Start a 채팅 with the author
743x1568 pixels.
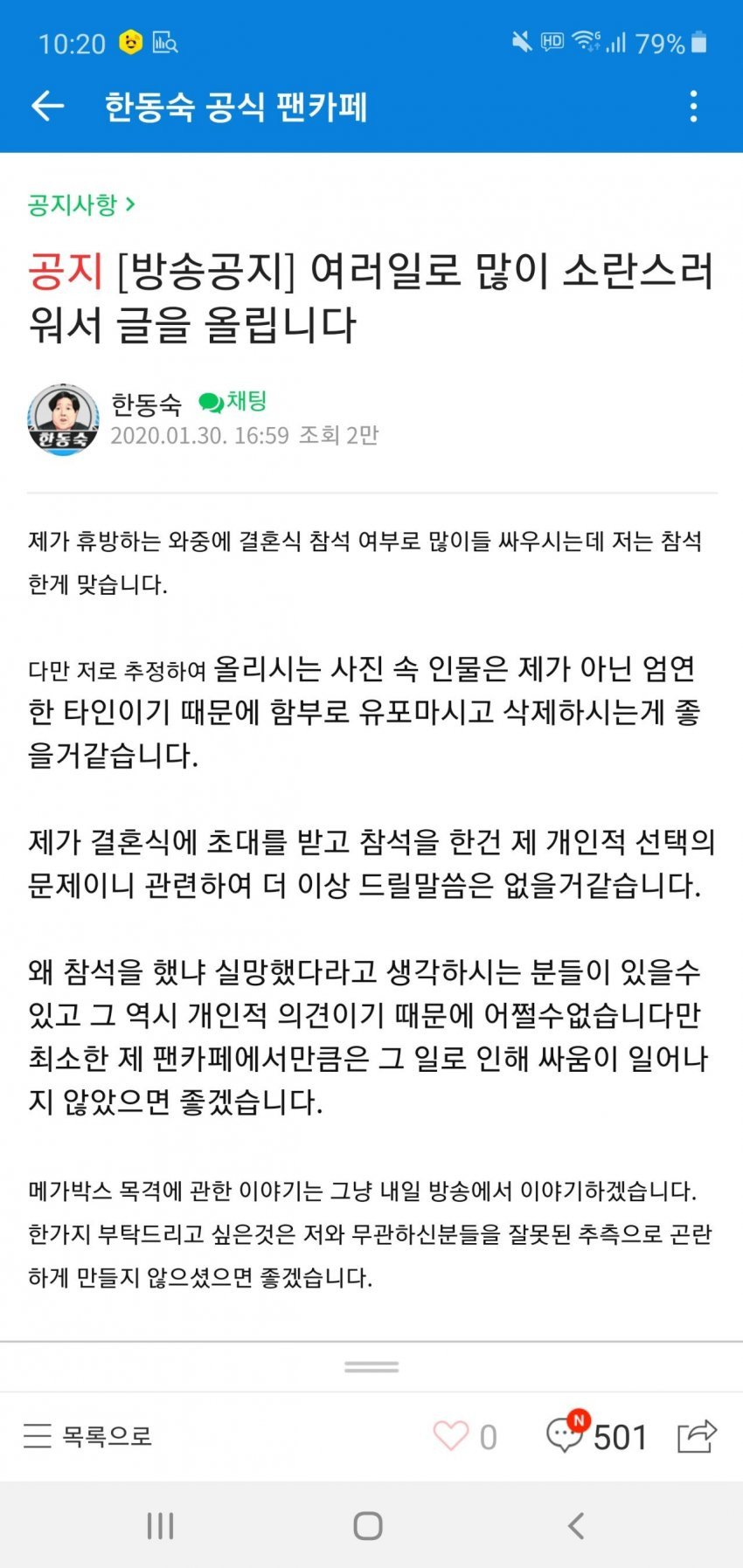[x=233, y=402]
